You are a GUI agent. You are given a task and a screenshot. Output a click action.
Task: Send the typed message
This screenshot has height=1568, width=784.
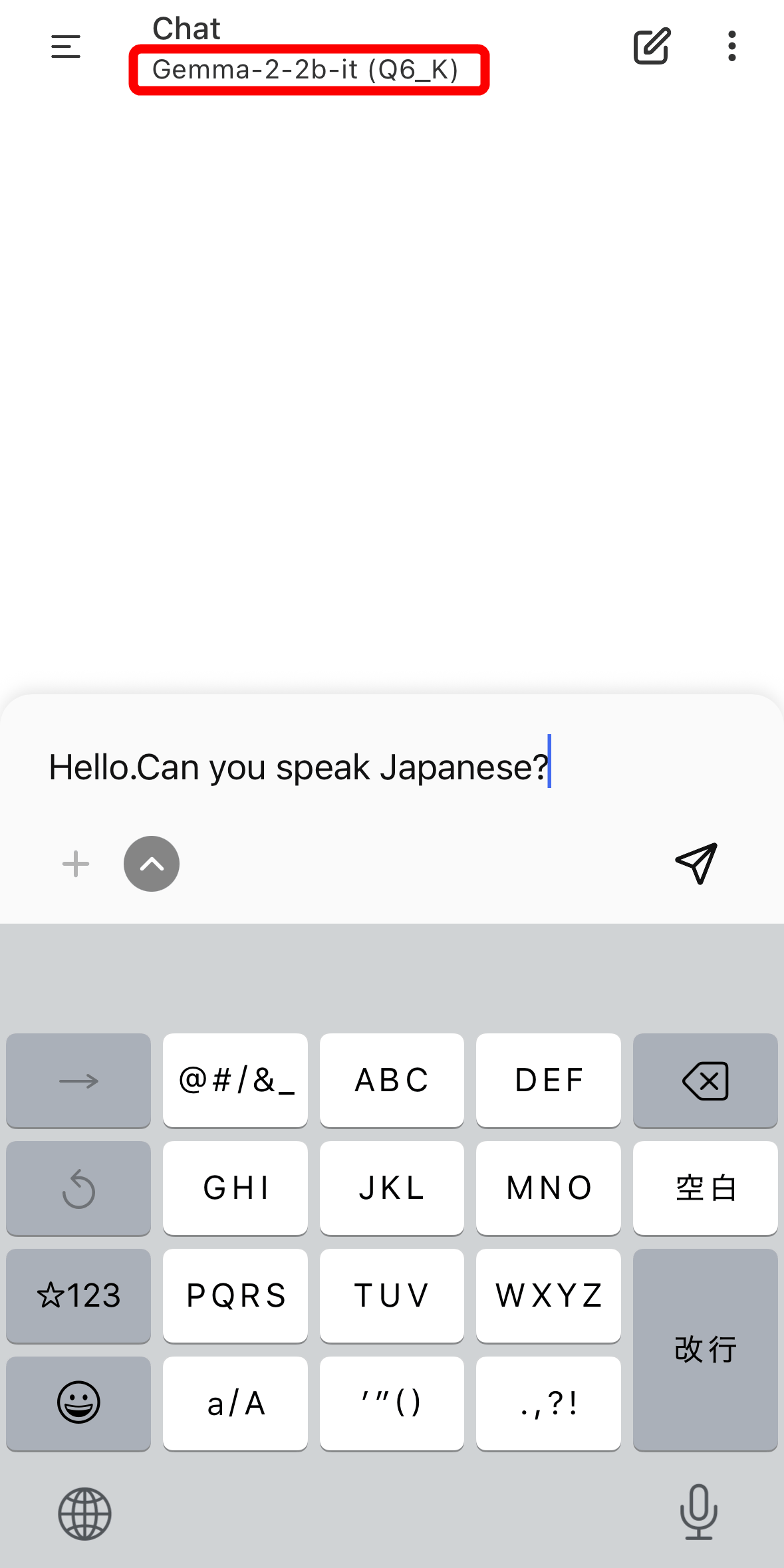(x=696, y=863)
